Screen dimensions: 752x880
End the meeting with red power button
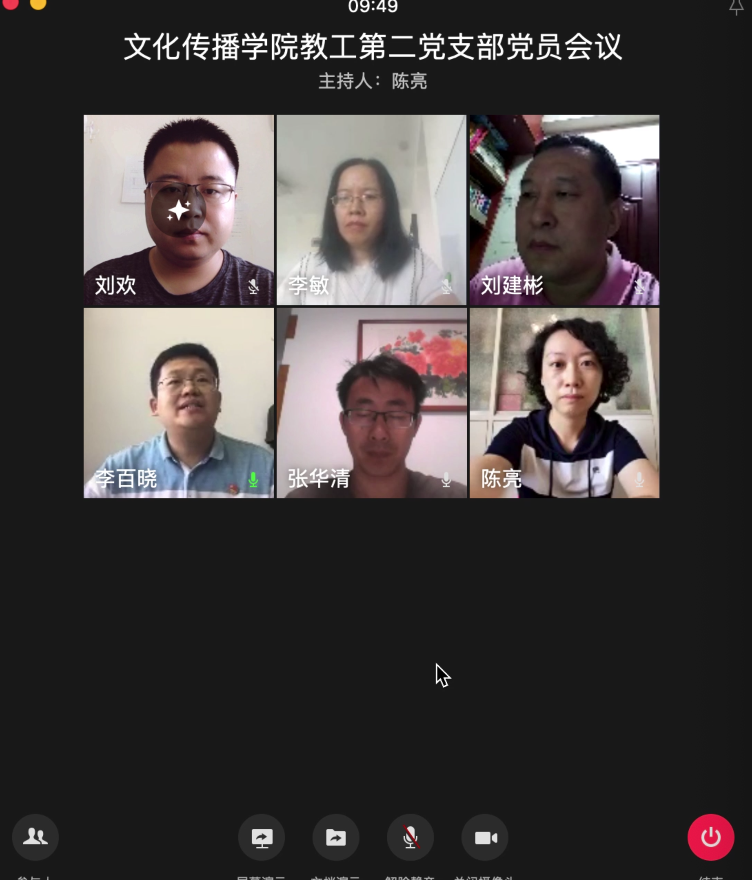711,837
